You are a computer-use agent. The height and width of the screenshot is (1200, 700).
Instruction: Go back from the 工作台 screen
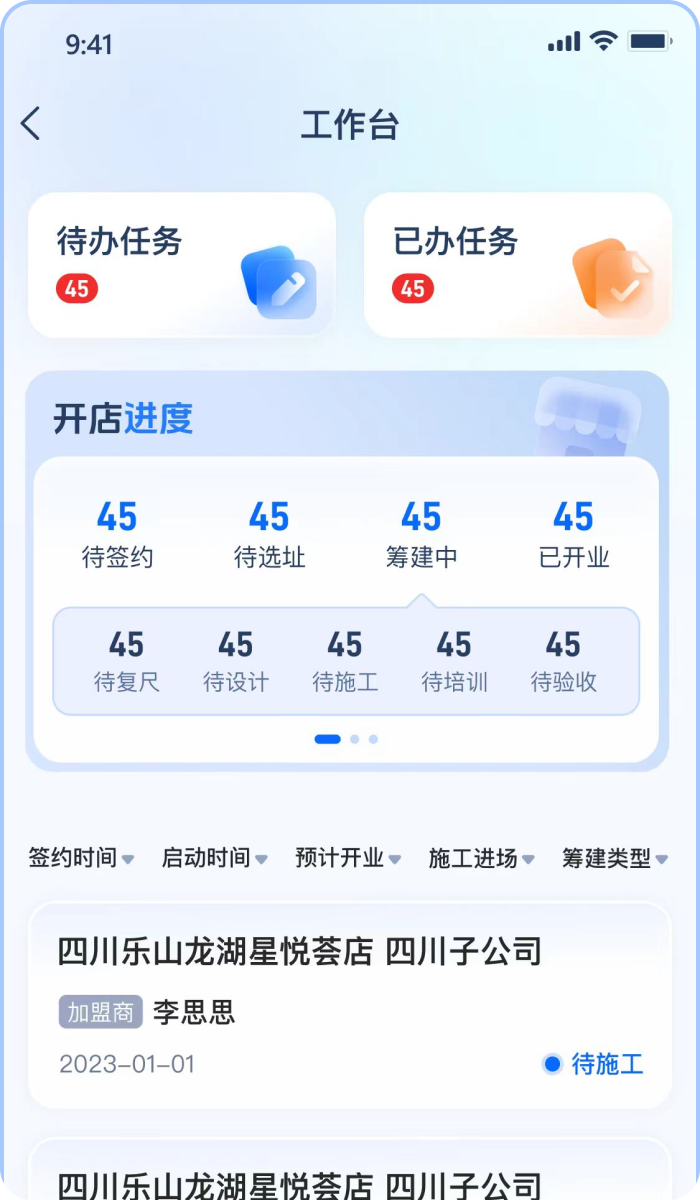tap(31, 124)
